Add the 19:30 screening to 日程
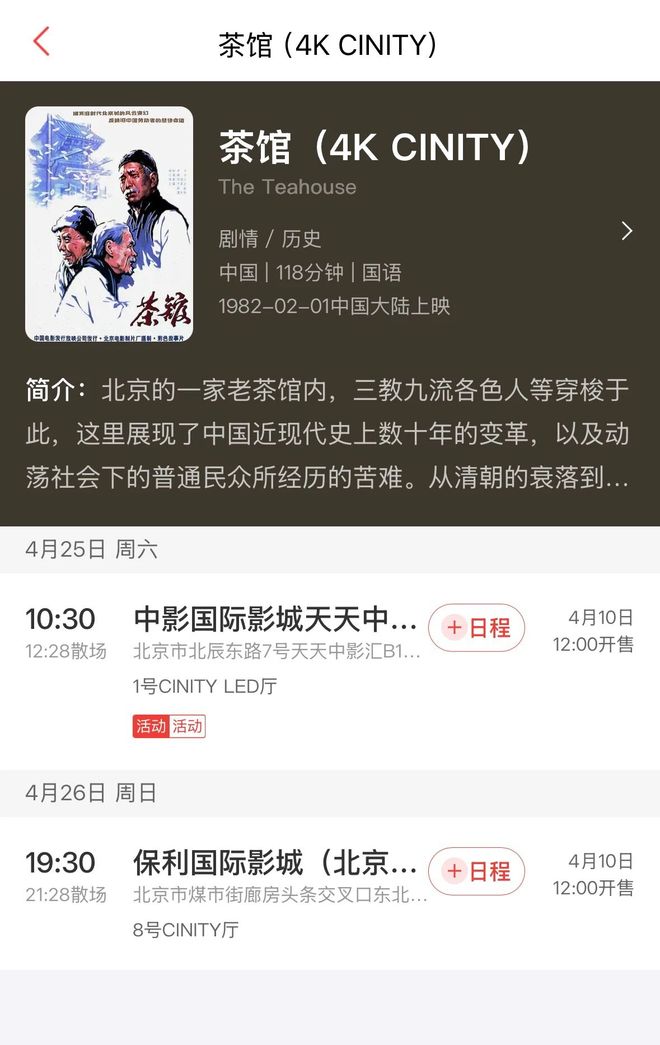This screenshot has width=660, height=1045. click(x=477, y=871)
